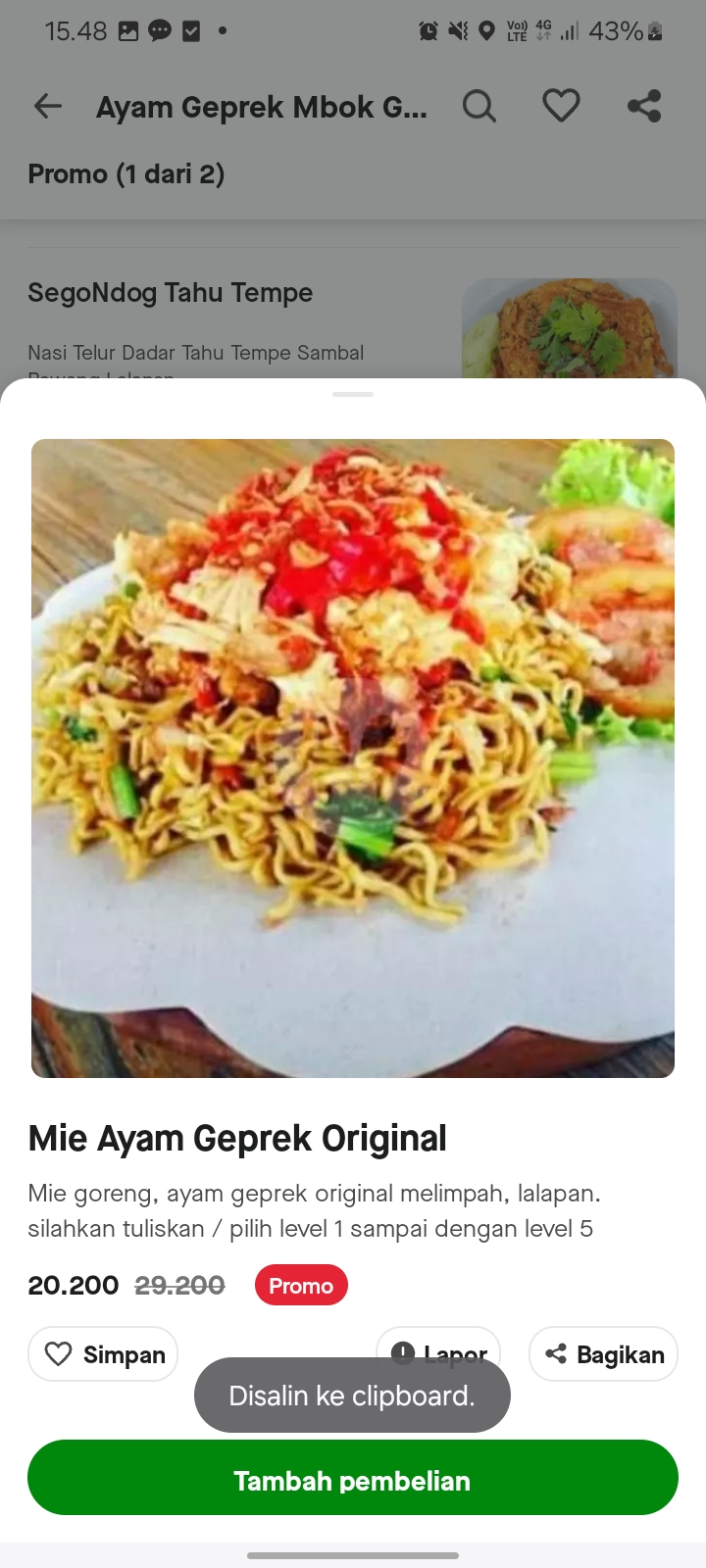Tap the red Promo badge next to the price

(x=301, y=1285)
